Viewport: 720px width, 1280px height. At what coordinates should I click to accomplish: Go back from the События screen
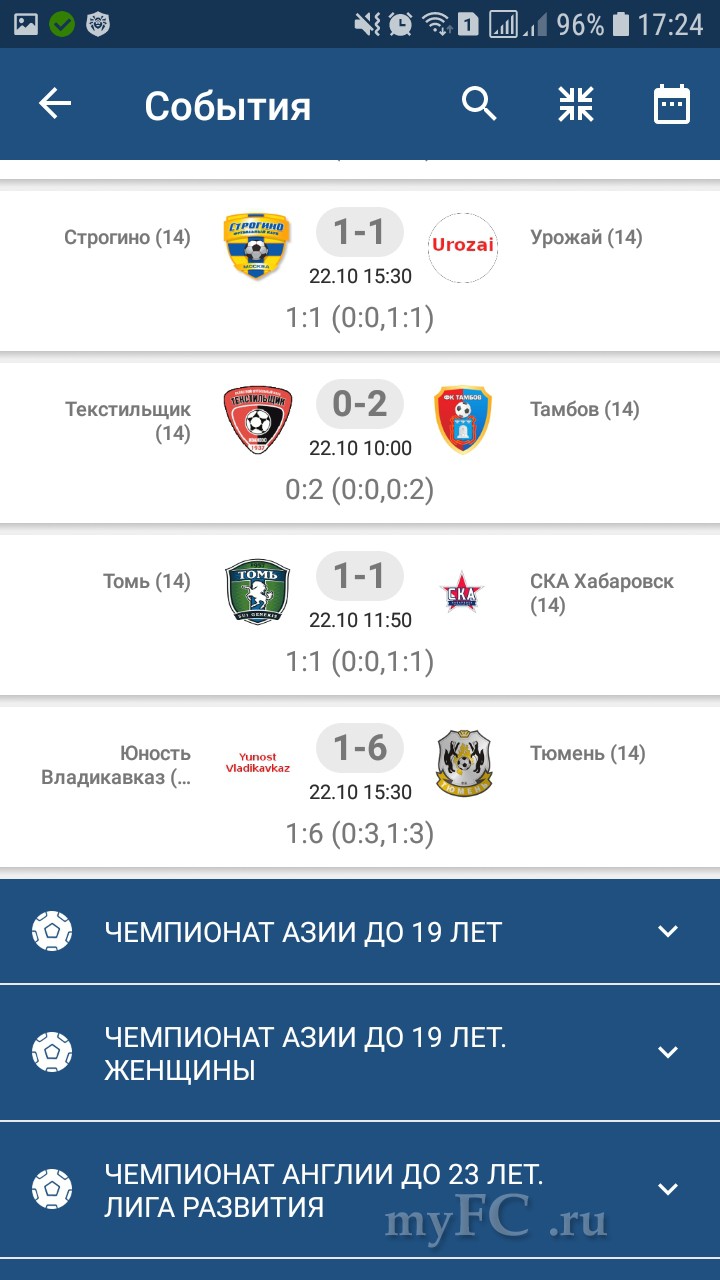(55, 104)
